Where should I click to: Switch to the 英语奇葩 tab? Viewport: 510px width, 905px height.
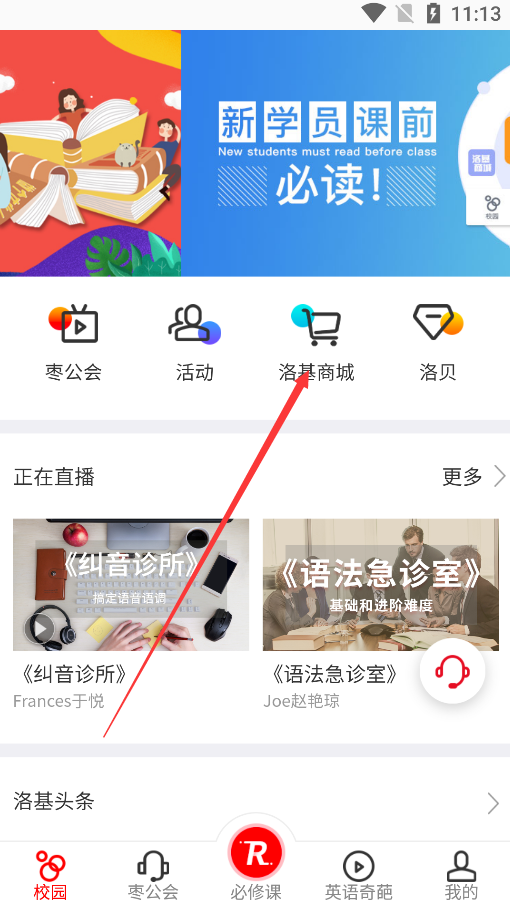point(358,874)
